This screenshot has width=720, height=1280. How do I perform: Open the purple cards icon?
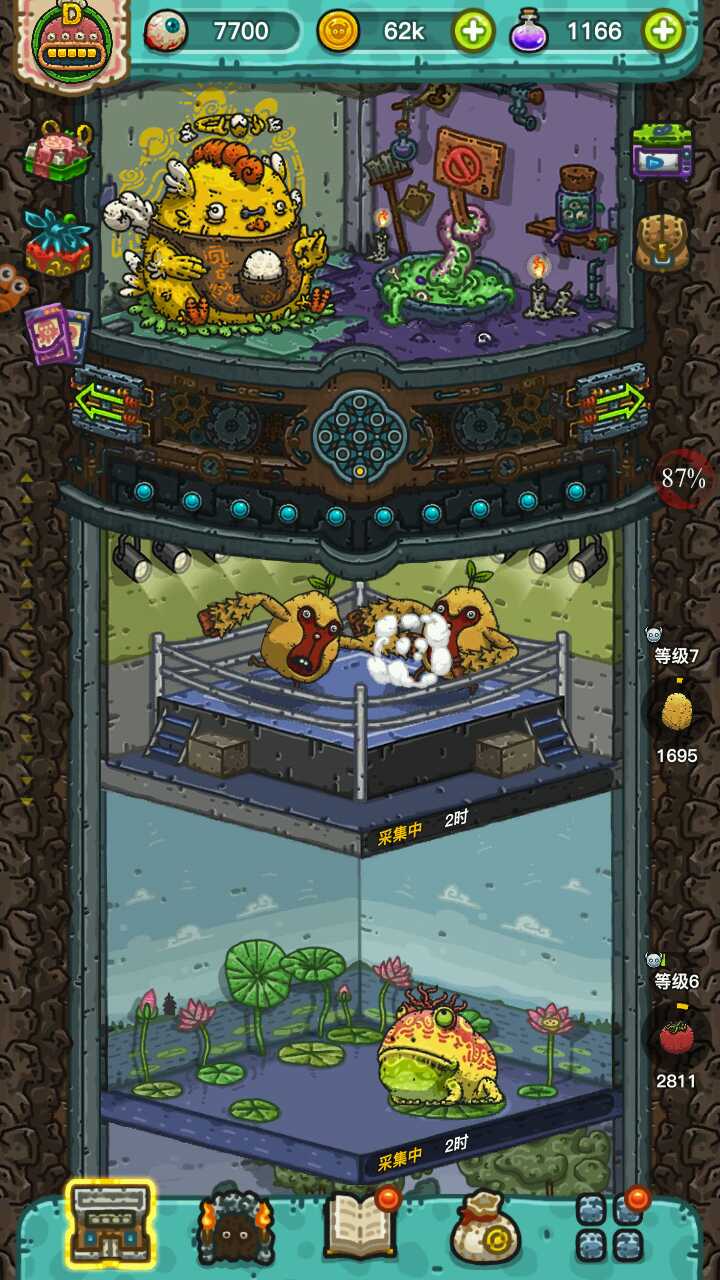pyautogui.click(x=56, y=332)
